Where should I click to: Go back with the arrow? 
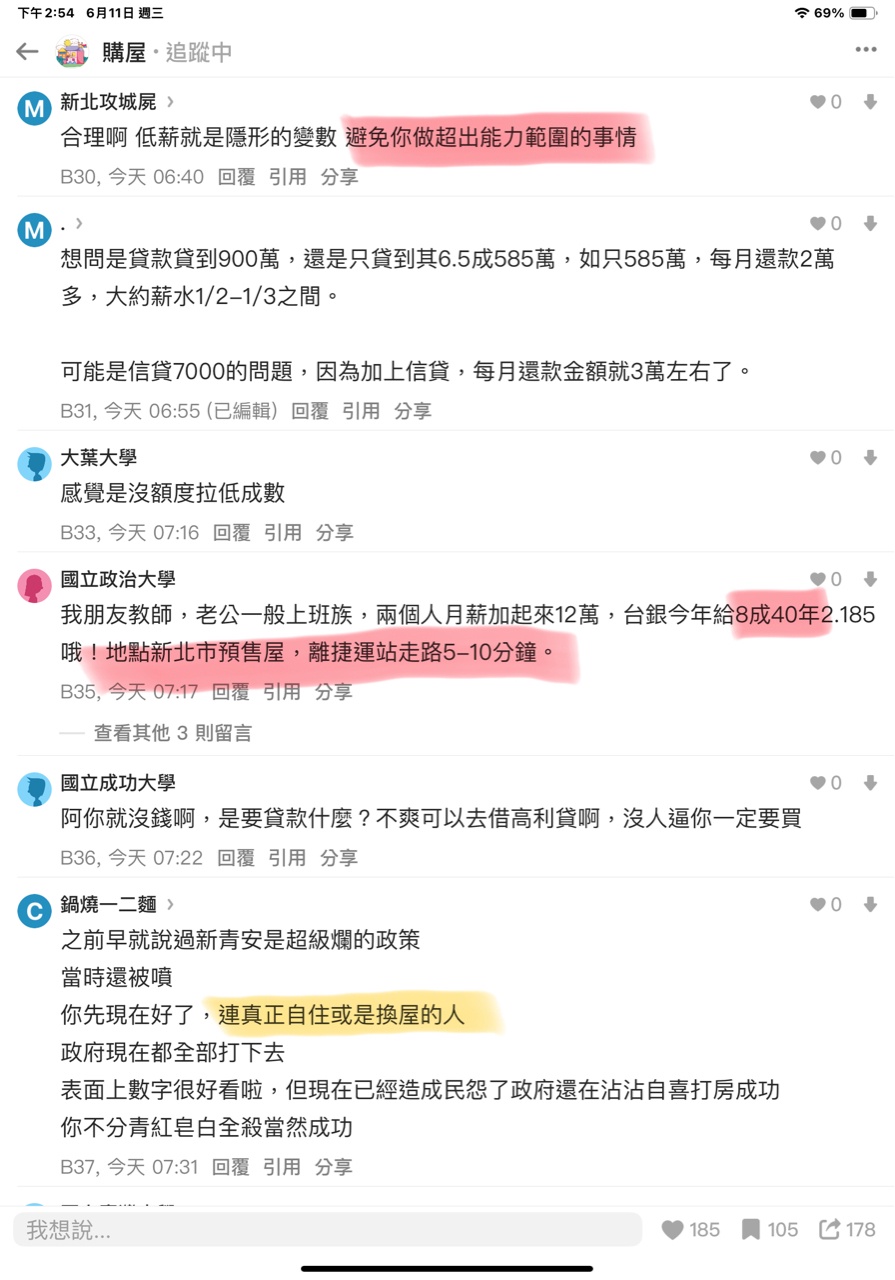27,52
